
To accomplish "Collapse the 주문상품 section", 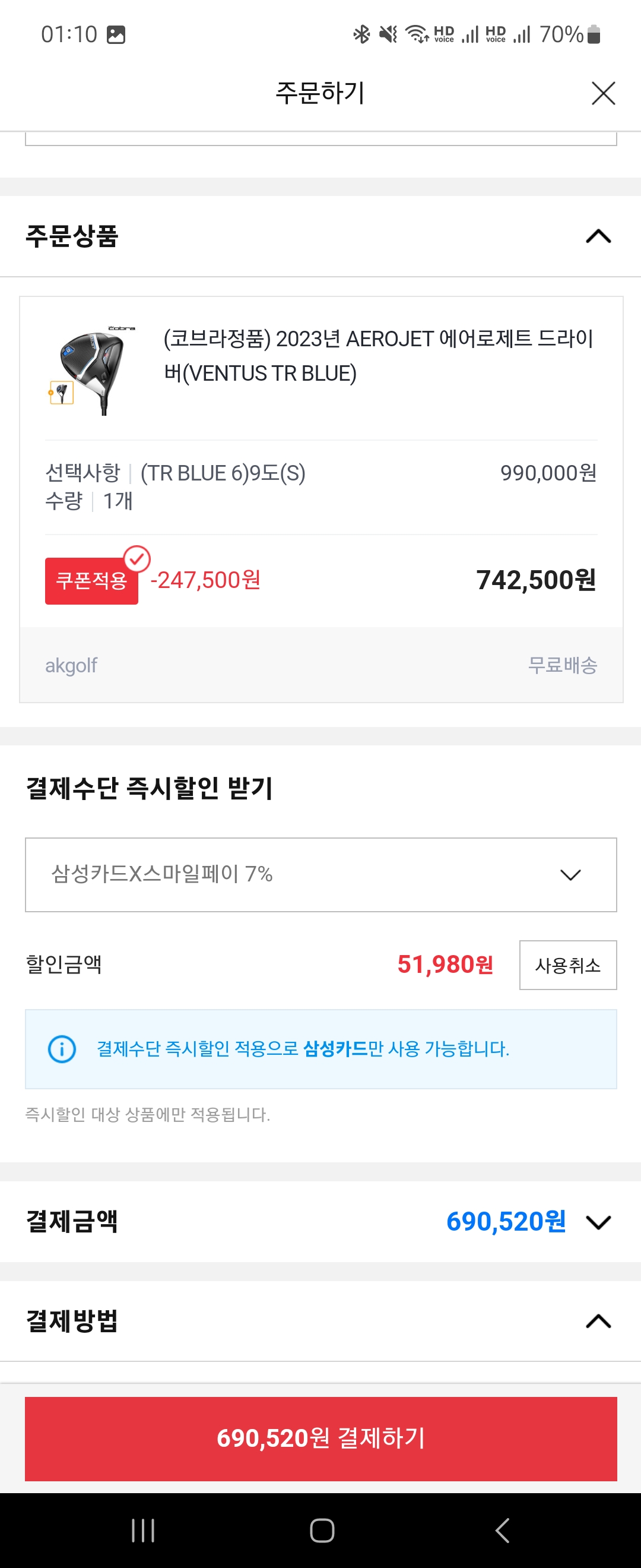I will pyautogui.click(x=598, y=236).
